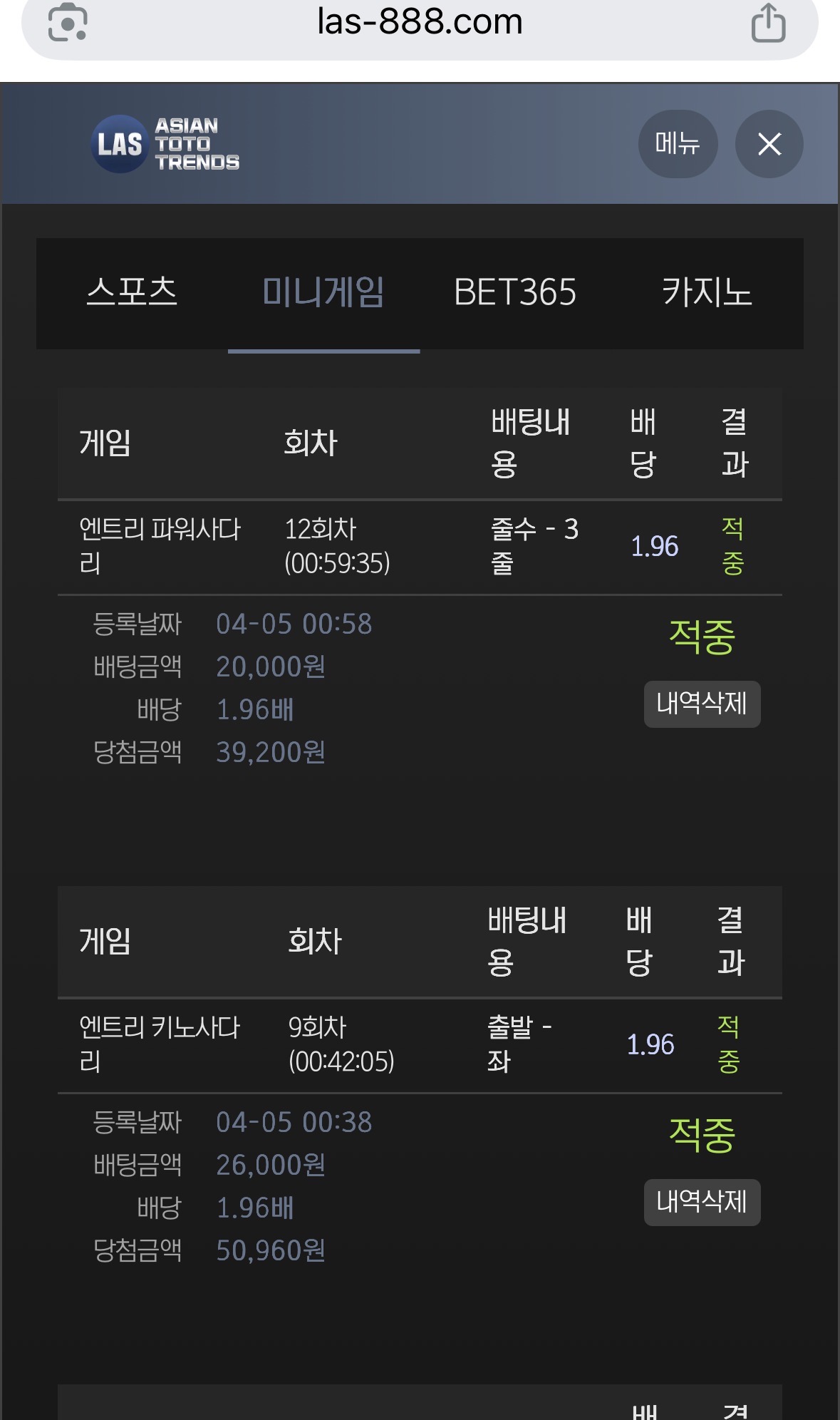
Task: Open the reader/lens icon in address bar
Action: [68, 23]
